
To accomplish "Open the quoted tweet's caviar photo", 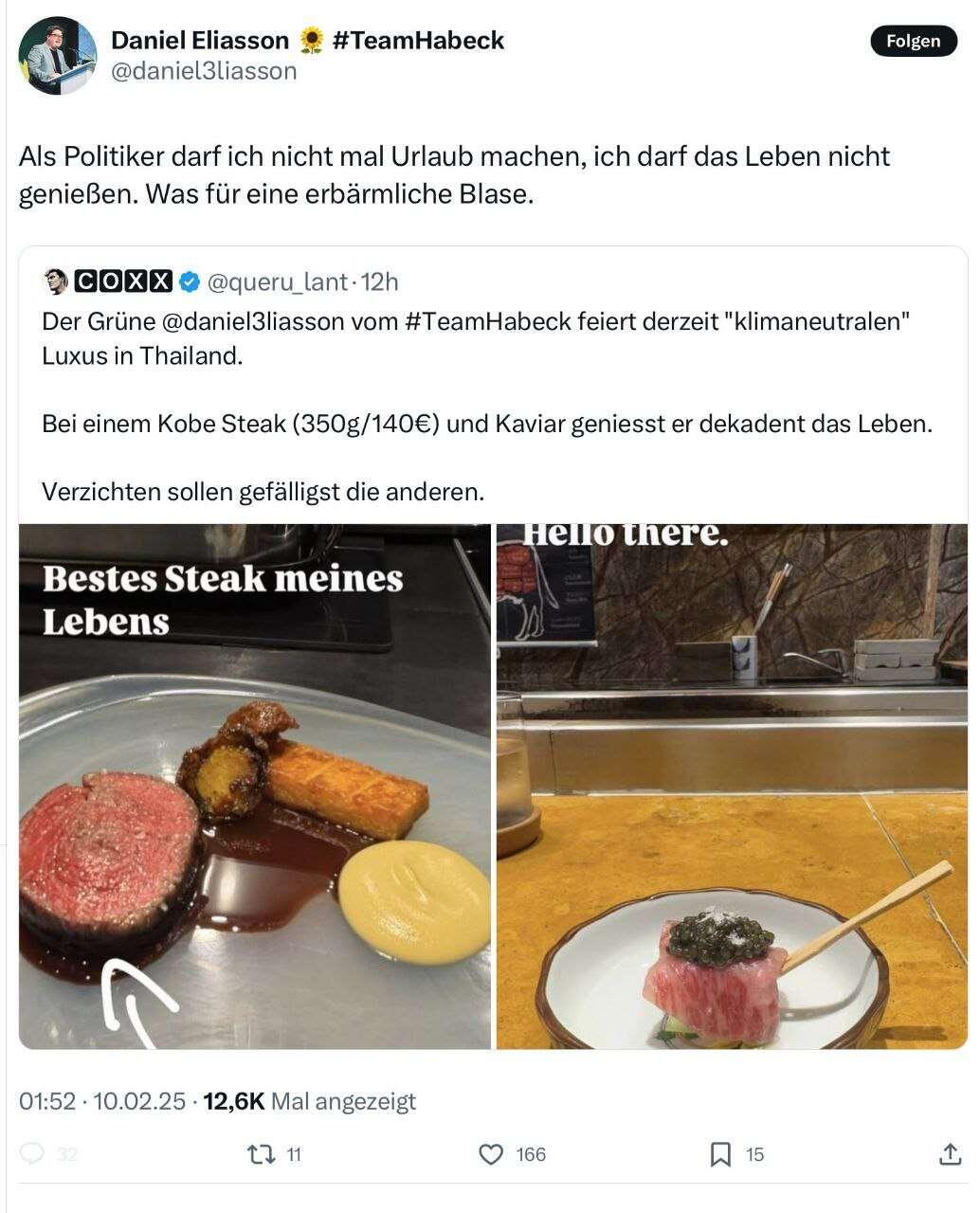I will click(x=732, y=787).
